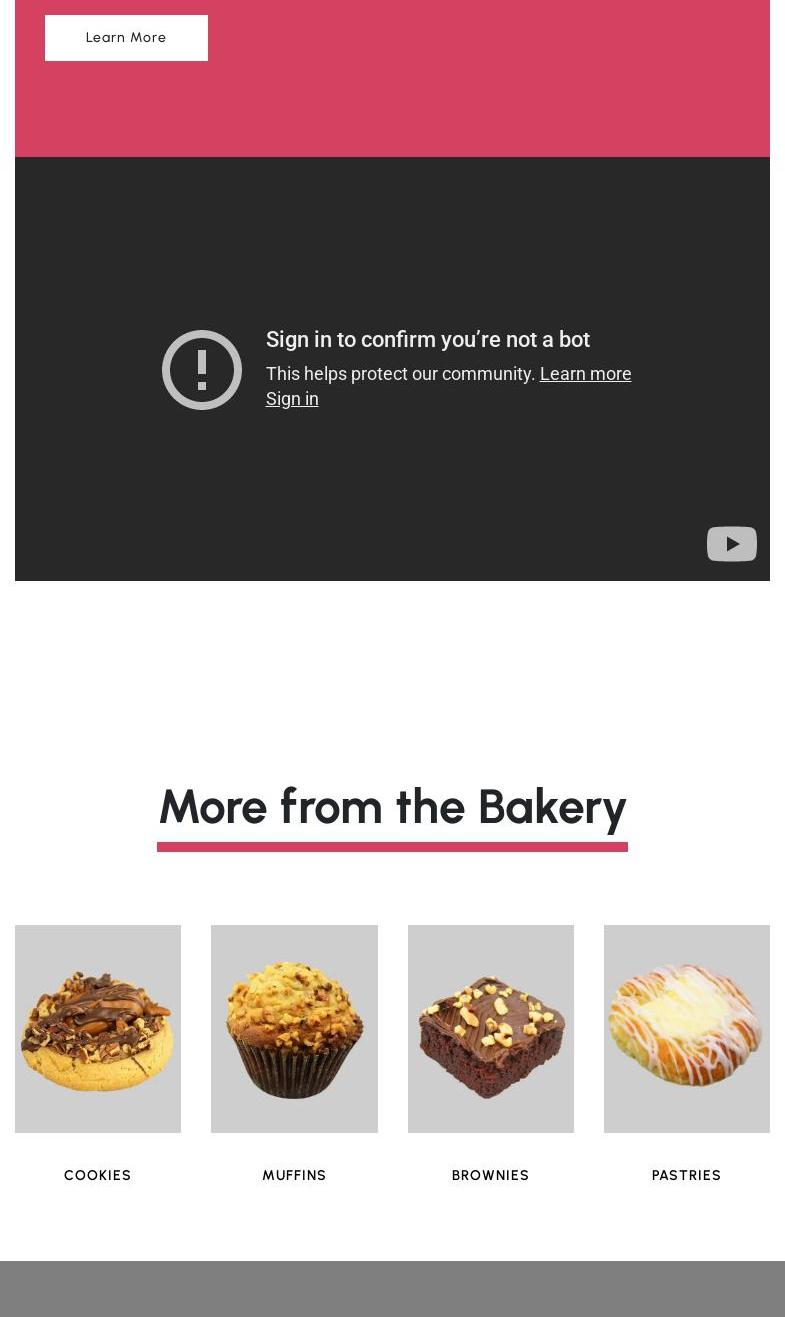785x1317 pixels.
Task: Select the Muffins product image
Action: pyautogui.click(x=294, y=1028)
